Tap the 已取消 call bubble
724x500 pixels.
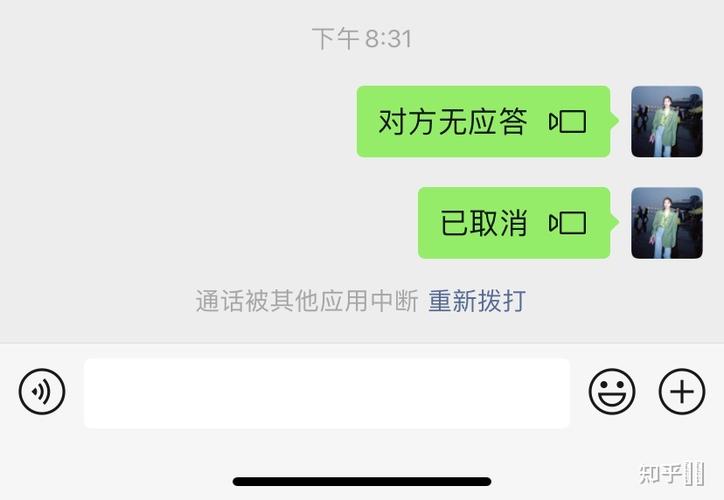513,223
